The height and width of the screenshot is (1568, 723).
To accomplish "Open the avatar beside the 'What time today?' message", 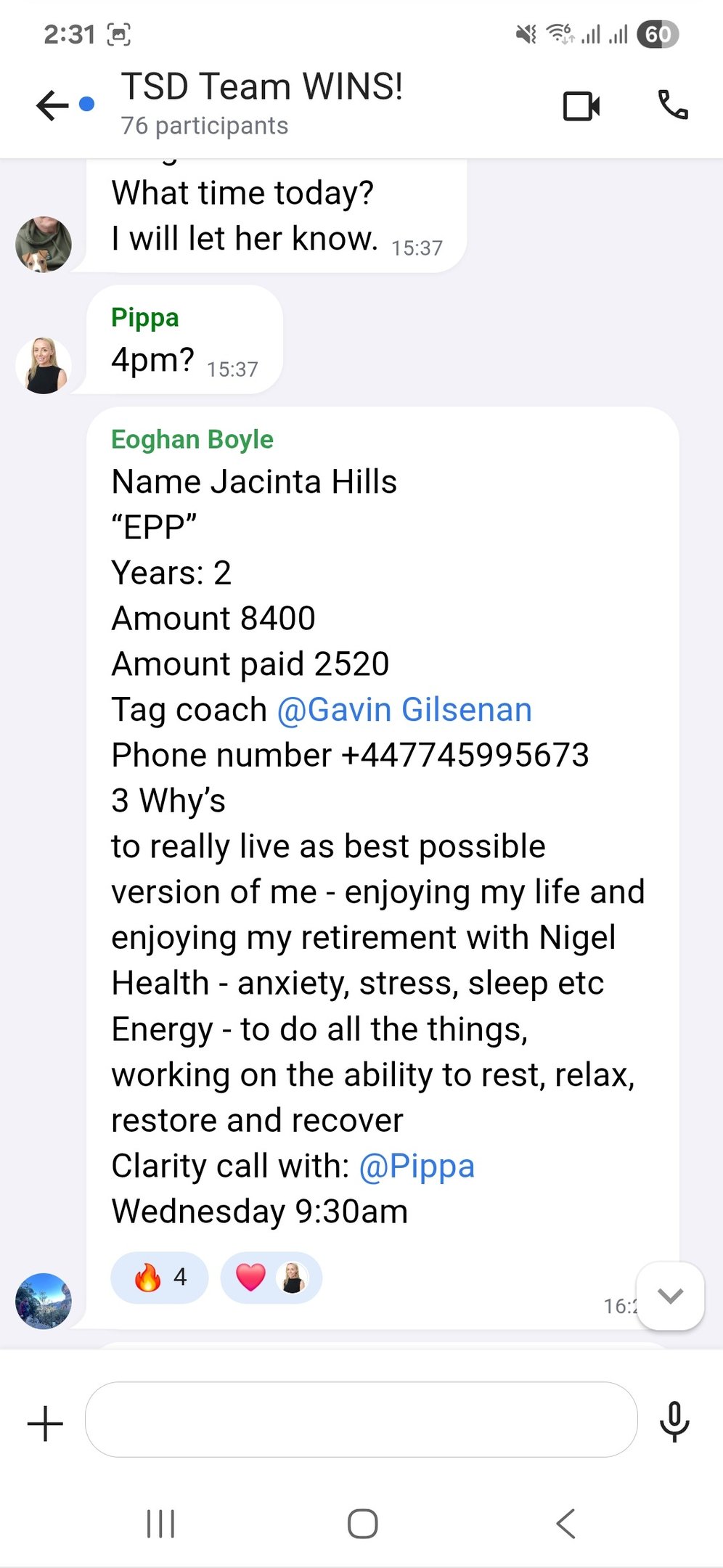I will [44, 244].
